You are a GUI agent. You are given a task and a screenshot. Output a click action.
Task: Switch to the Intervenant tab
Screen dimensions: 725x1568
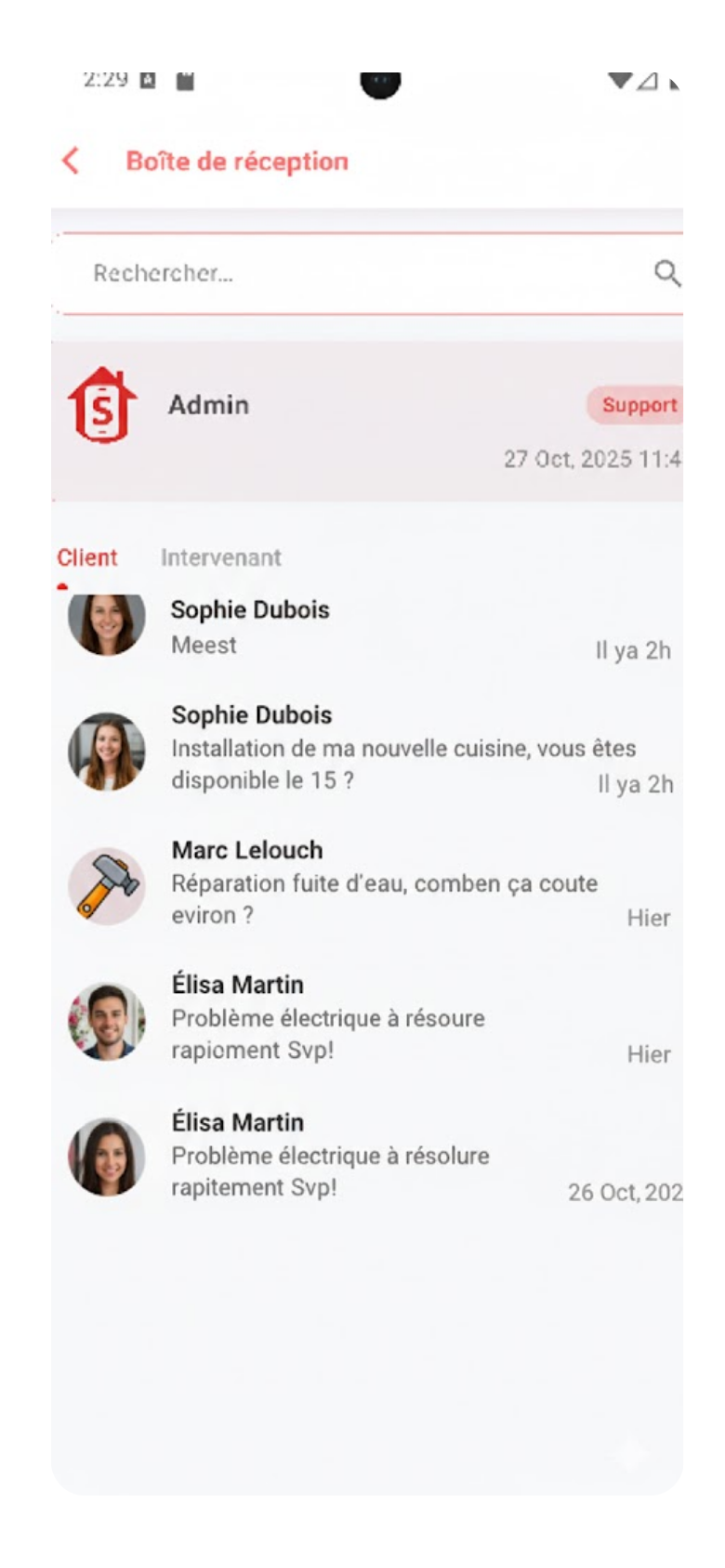tap(220, 557)
